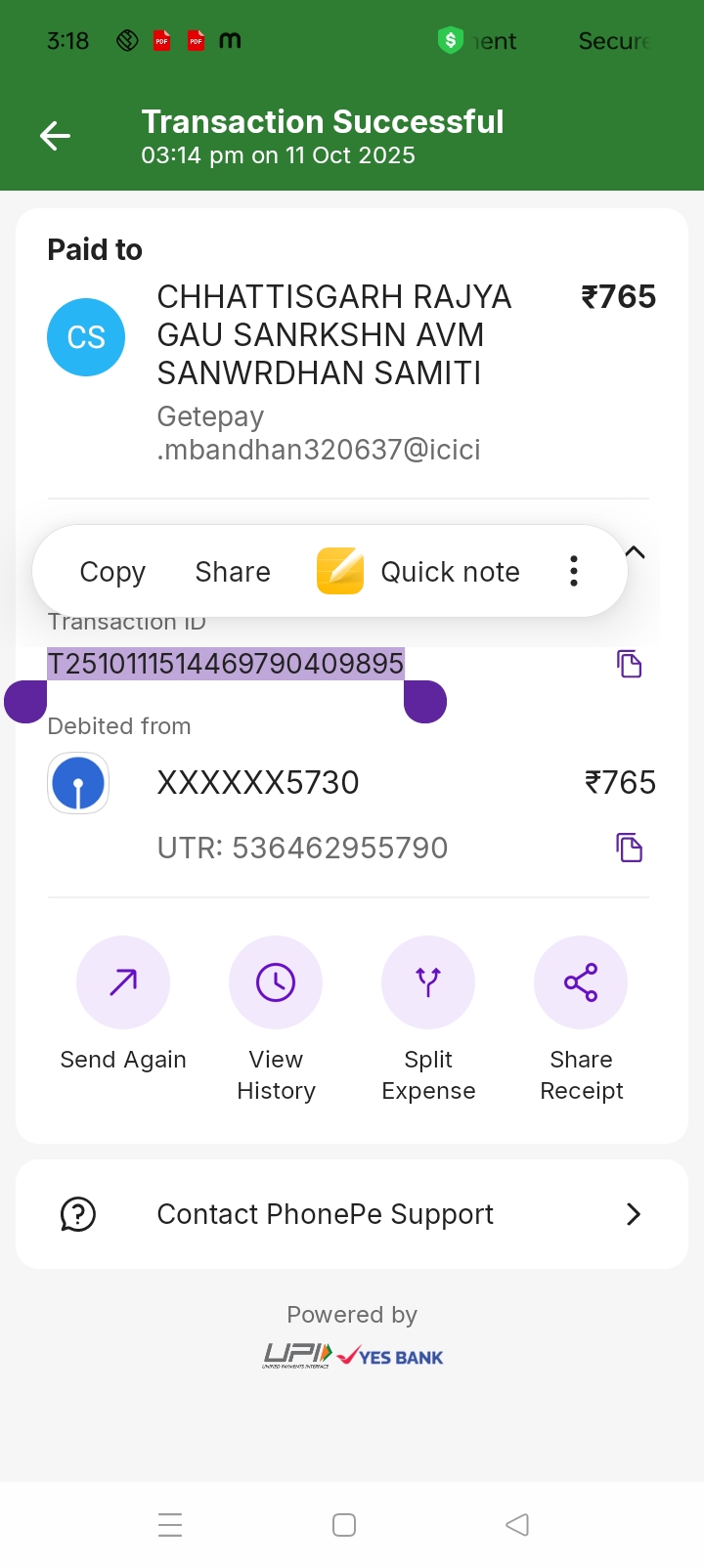The height and width of the screenshot is (1568, 704).
Task: Open View History
Action: pyautogui.click(x=276, y=983)
